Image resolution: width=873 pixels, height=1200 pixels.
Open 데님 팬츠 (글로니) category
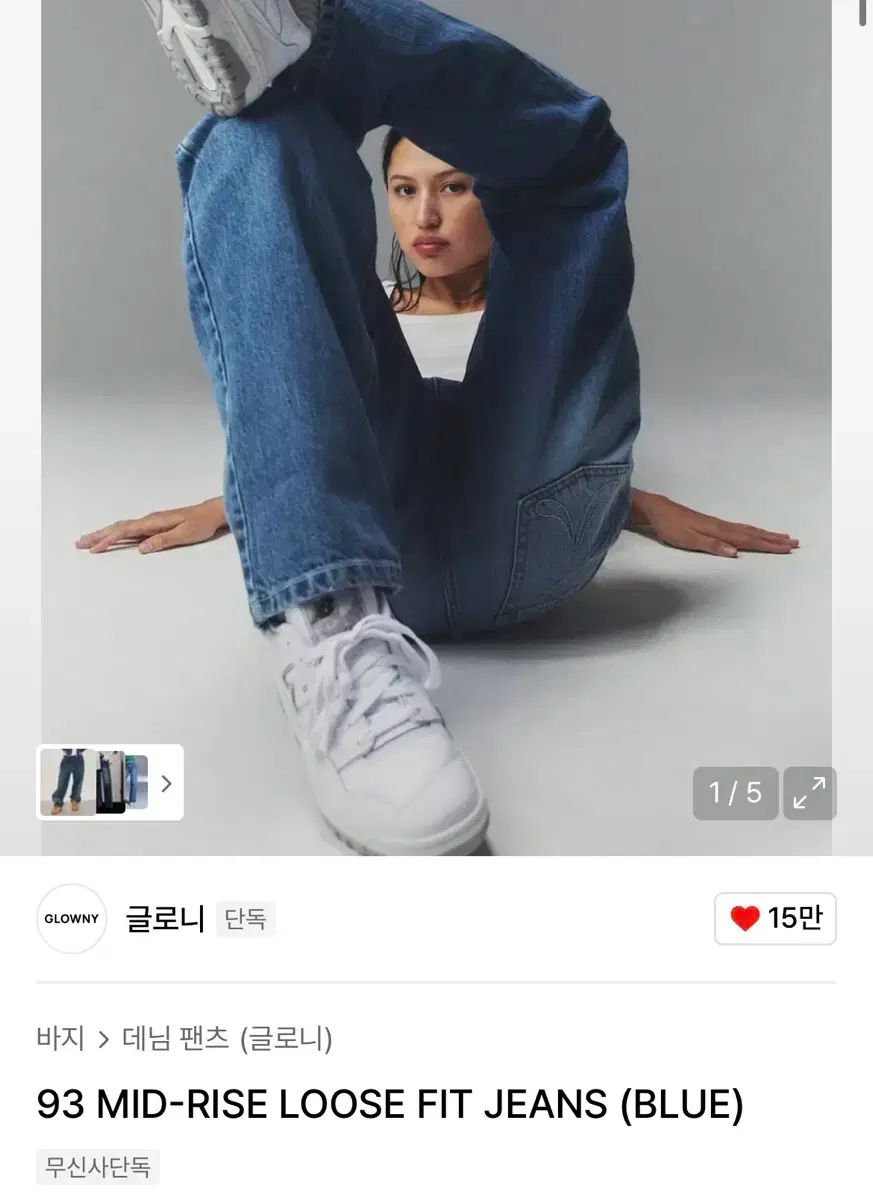pyautogui.click(x=227, y=1039)
